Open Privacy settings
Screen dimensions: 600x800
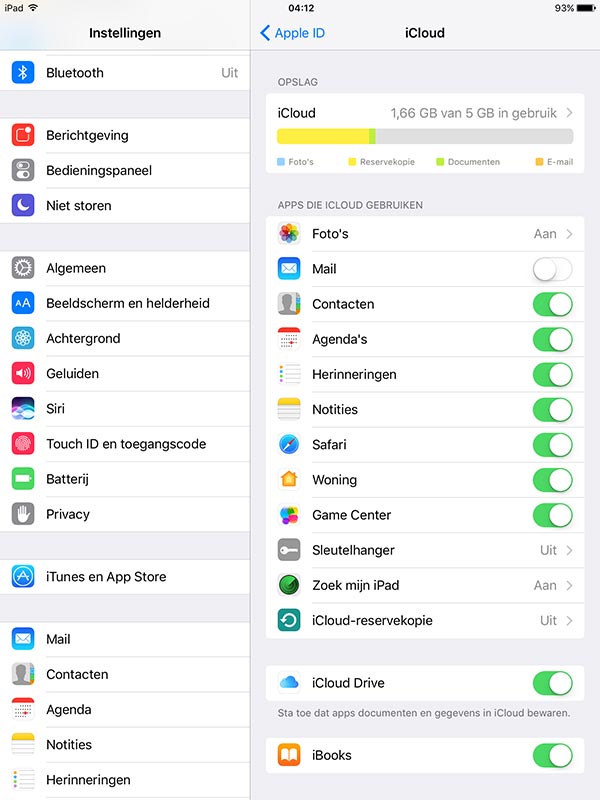(x=125, y=514)
